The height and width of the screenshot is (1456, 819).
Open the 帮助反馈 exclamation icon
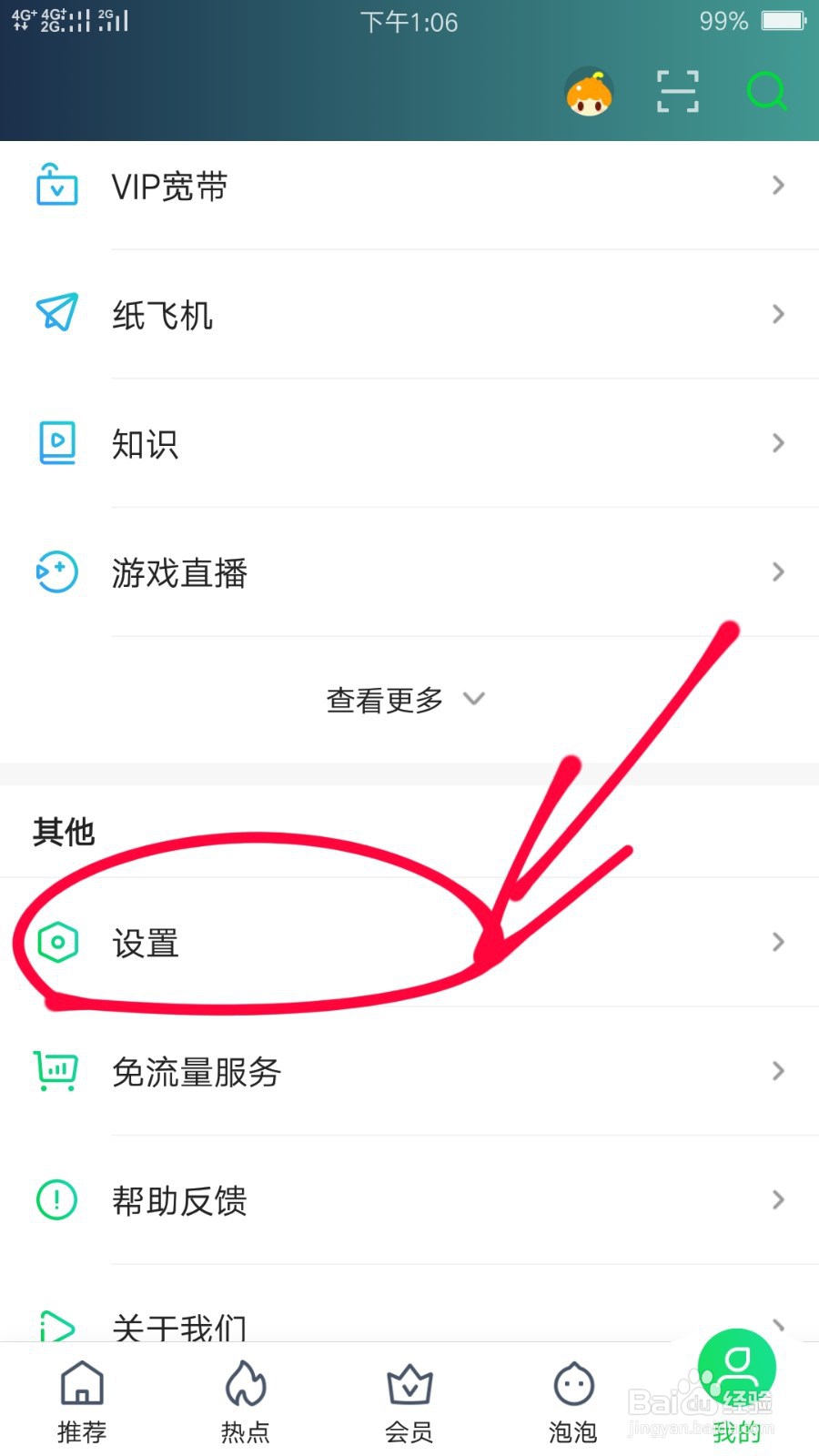pos(55,1200)
